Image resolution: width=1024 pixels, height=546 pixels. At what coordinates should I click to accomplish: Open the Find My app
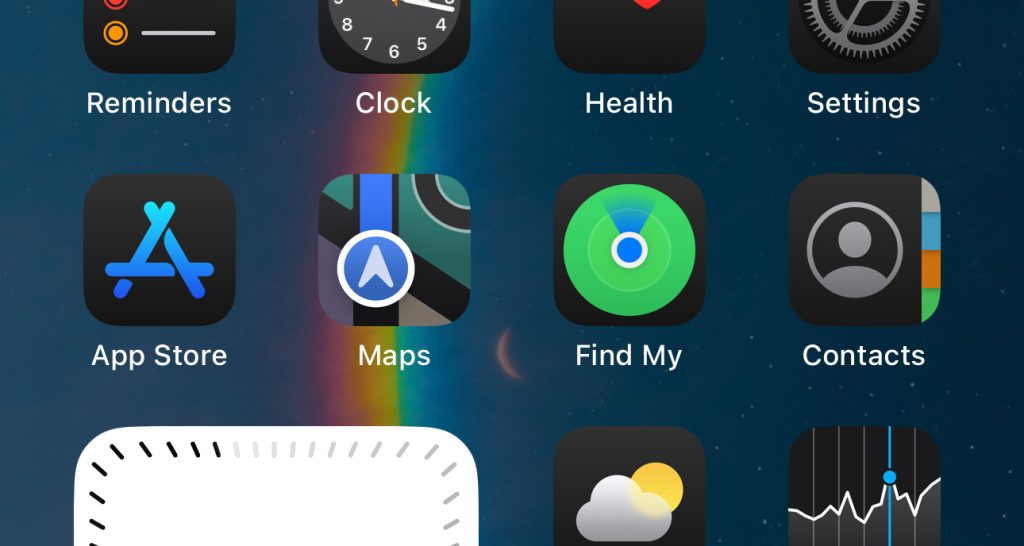629,250
